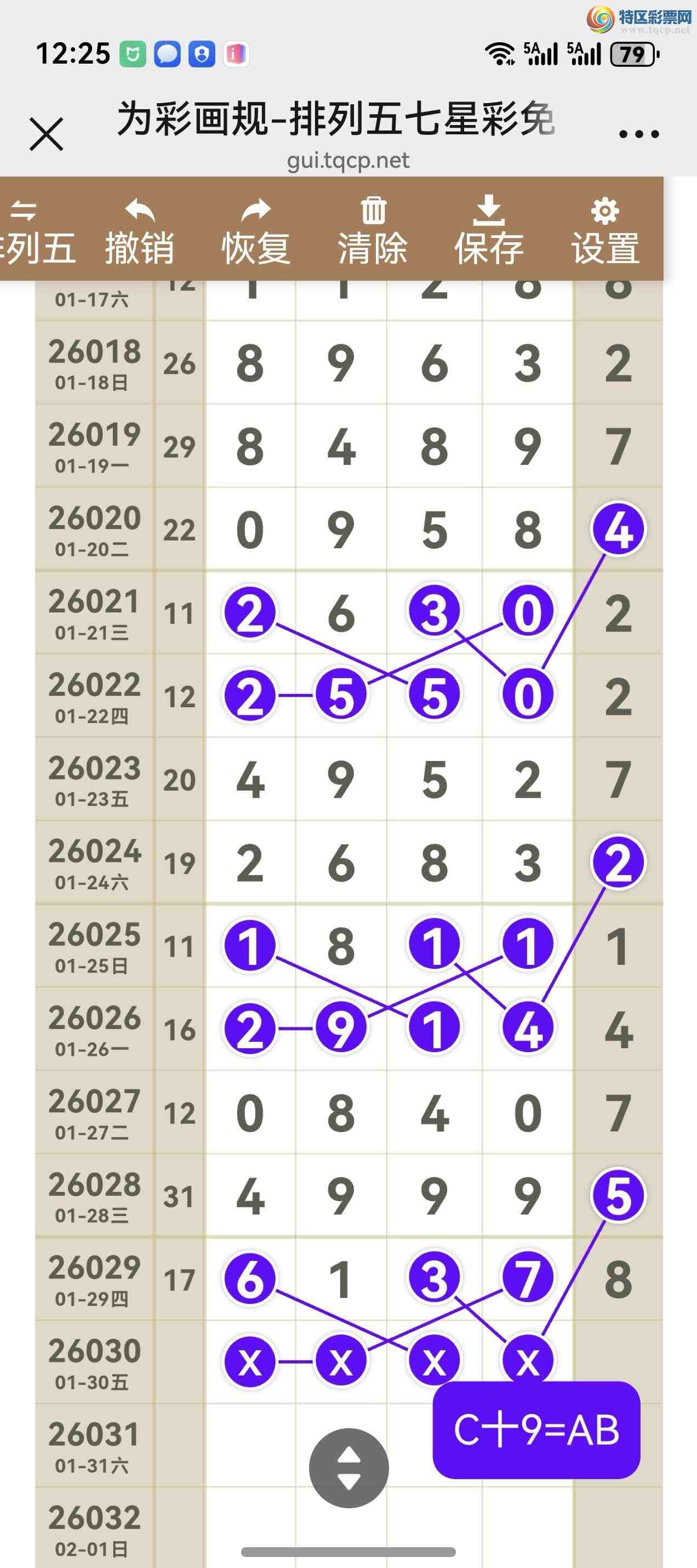This screenshot has width=697, height=1568.
Task: Close the web page with the X
Action: [46, 134]
